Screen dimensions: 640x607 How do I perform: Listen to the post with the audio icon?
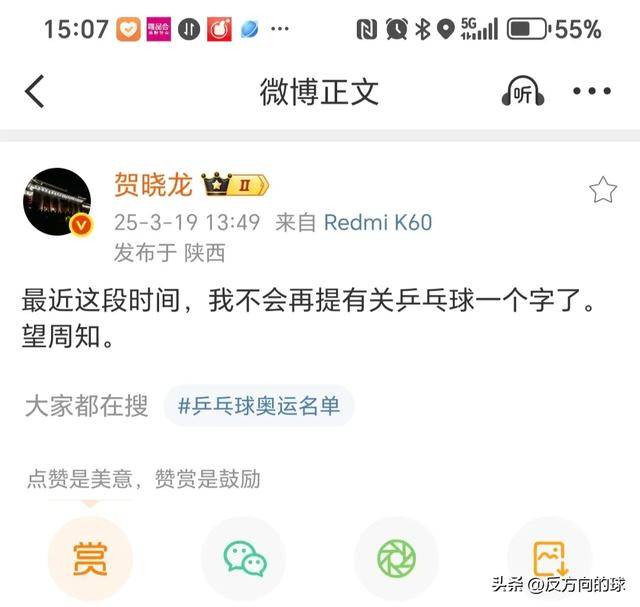[521, 92]
